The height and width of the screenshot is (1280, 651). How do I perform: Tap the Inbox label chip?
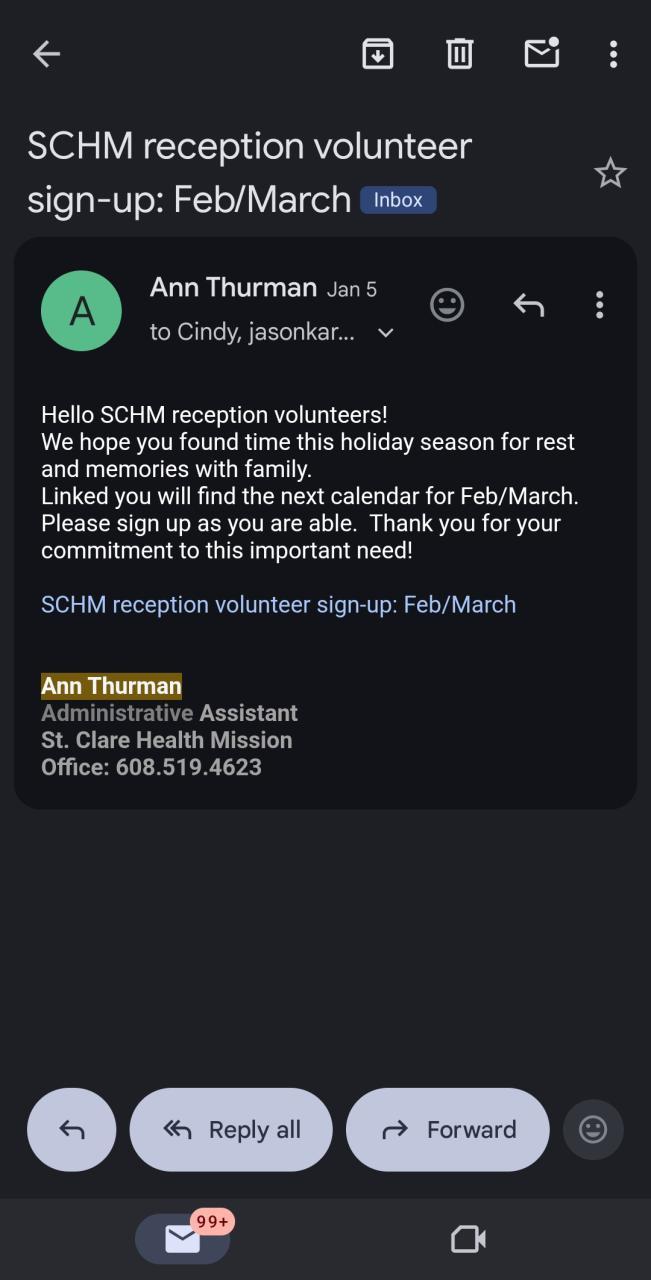[398, 200]
